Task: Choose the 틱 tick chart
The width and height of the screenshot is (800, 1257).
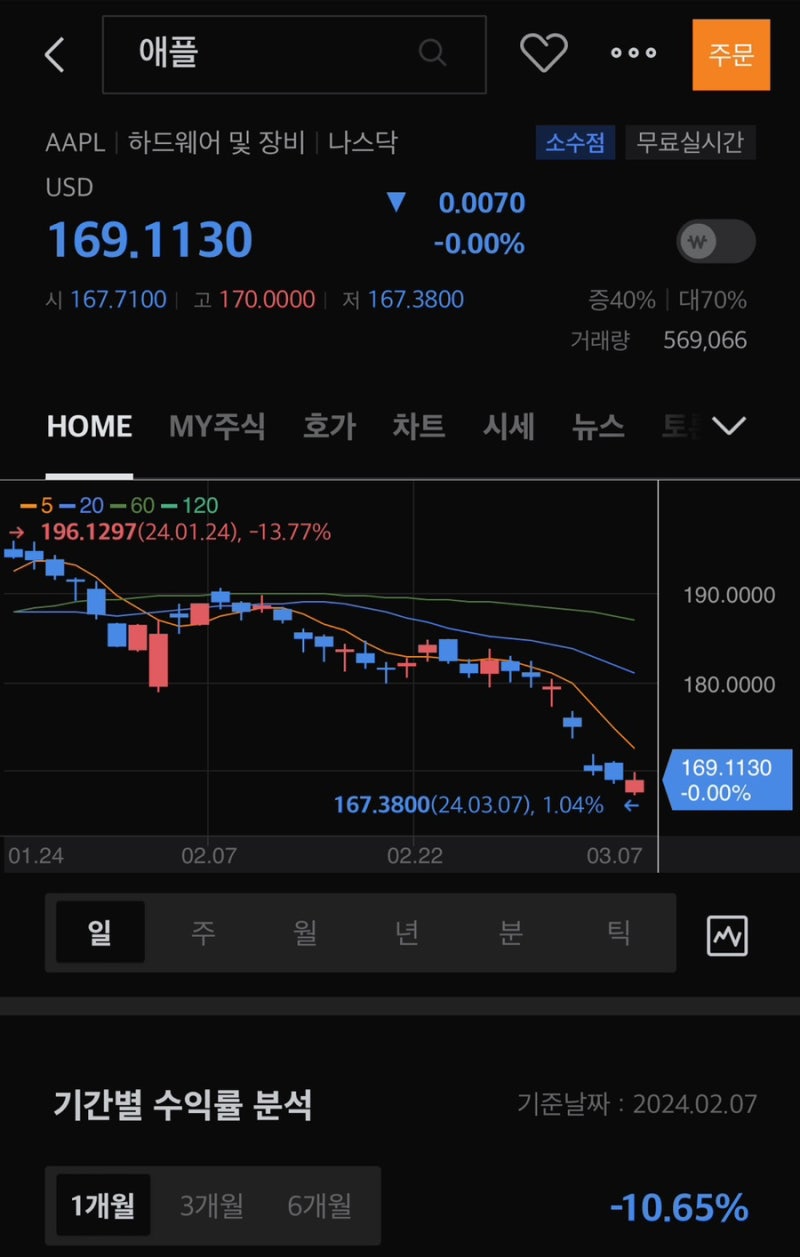Action: pyautogui.click(x=619, y=933)
